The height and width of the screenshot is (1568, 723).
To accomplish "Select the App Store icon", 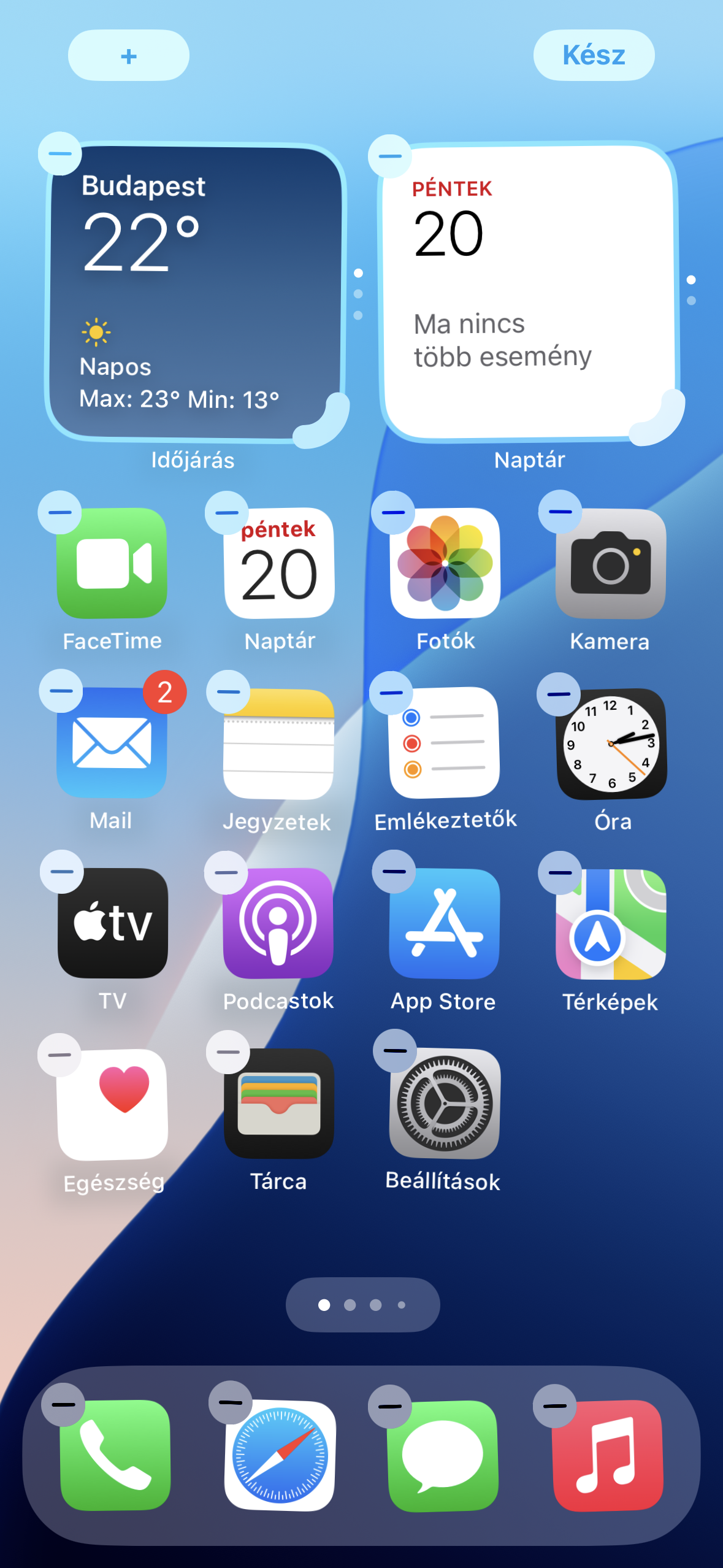I will click(x=445, y=924).
